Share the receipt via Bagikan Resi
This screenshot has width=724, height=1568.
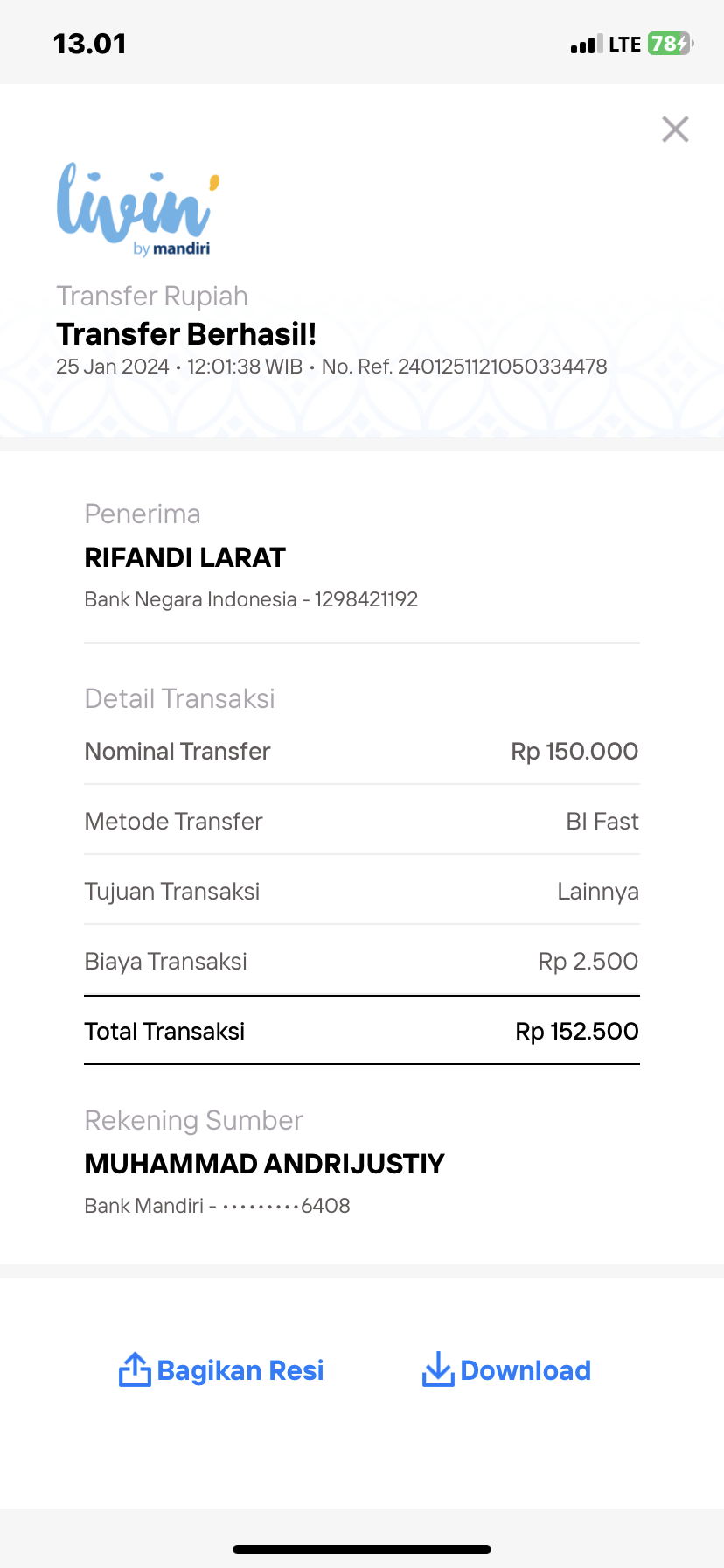(221, 1370)
